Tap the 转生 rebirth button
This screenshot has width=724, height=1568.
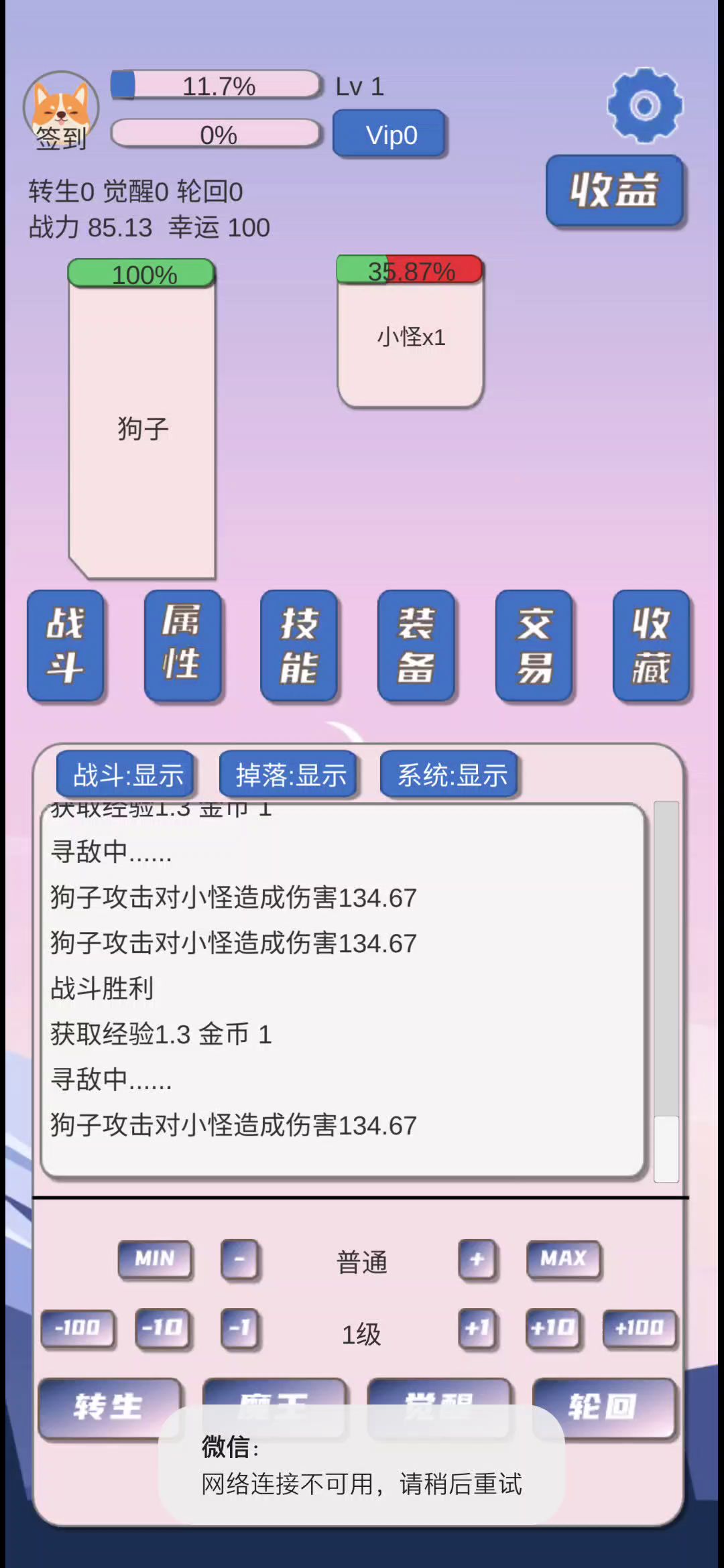coord(109,1407)
